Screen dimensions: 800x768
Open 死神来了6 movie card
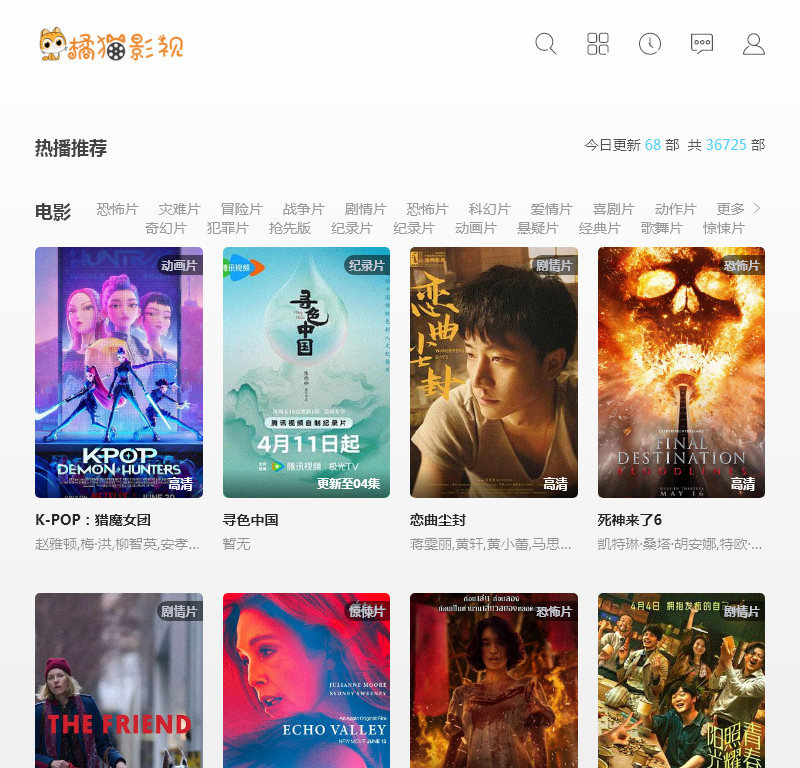pos(681,372)
